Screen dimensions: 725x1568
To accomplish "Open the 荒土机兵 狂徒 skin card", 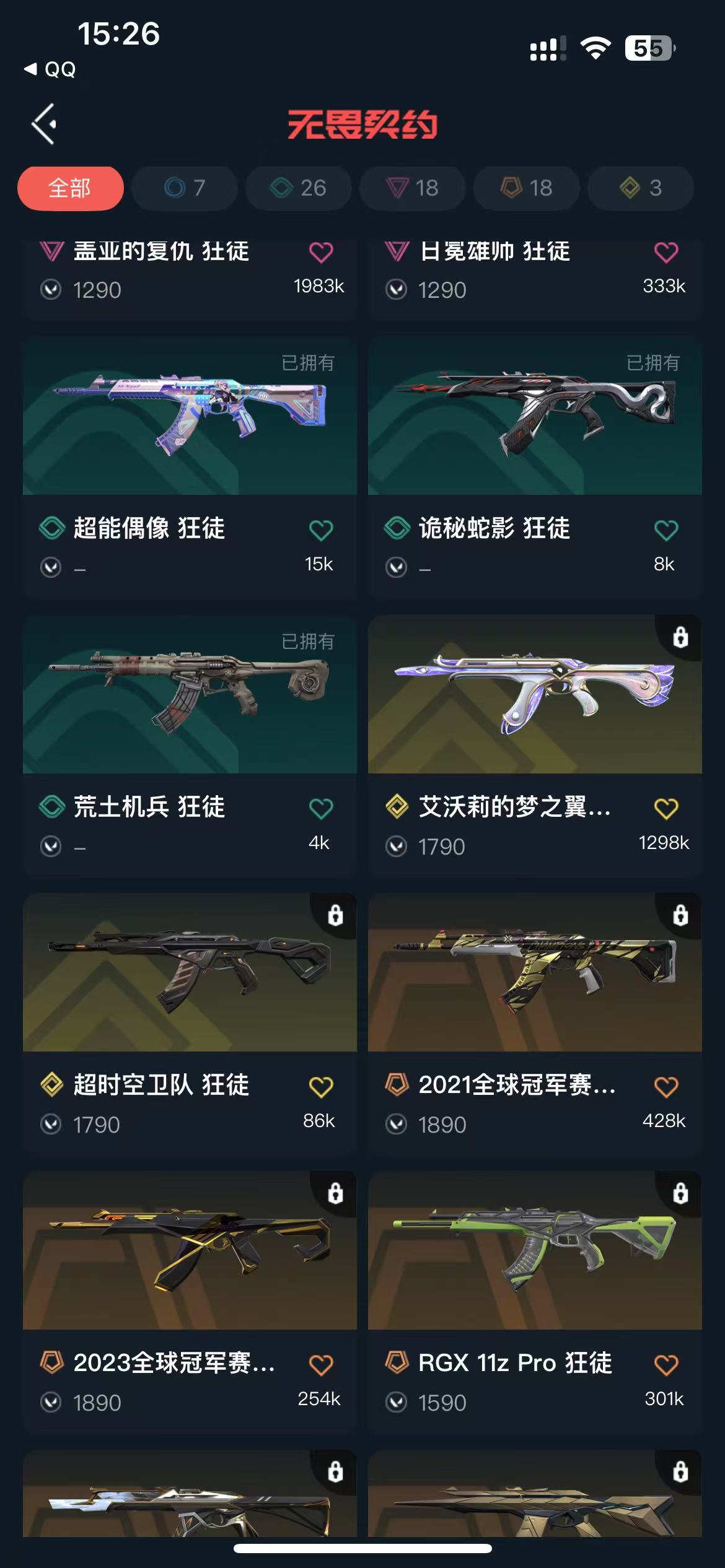I will 190,695.
